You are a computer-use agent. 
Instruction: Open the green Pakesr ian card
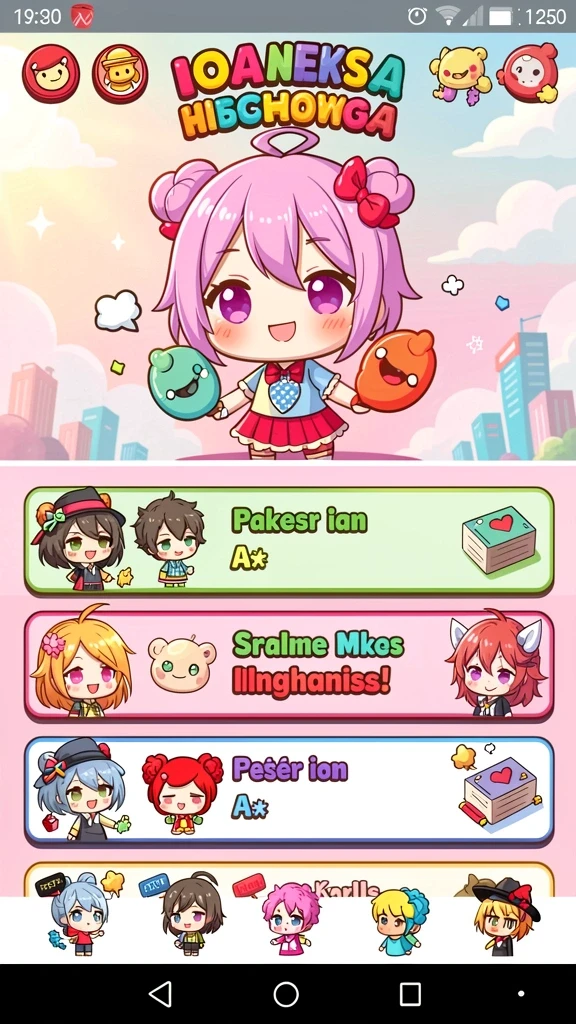[x=289, y=541]
